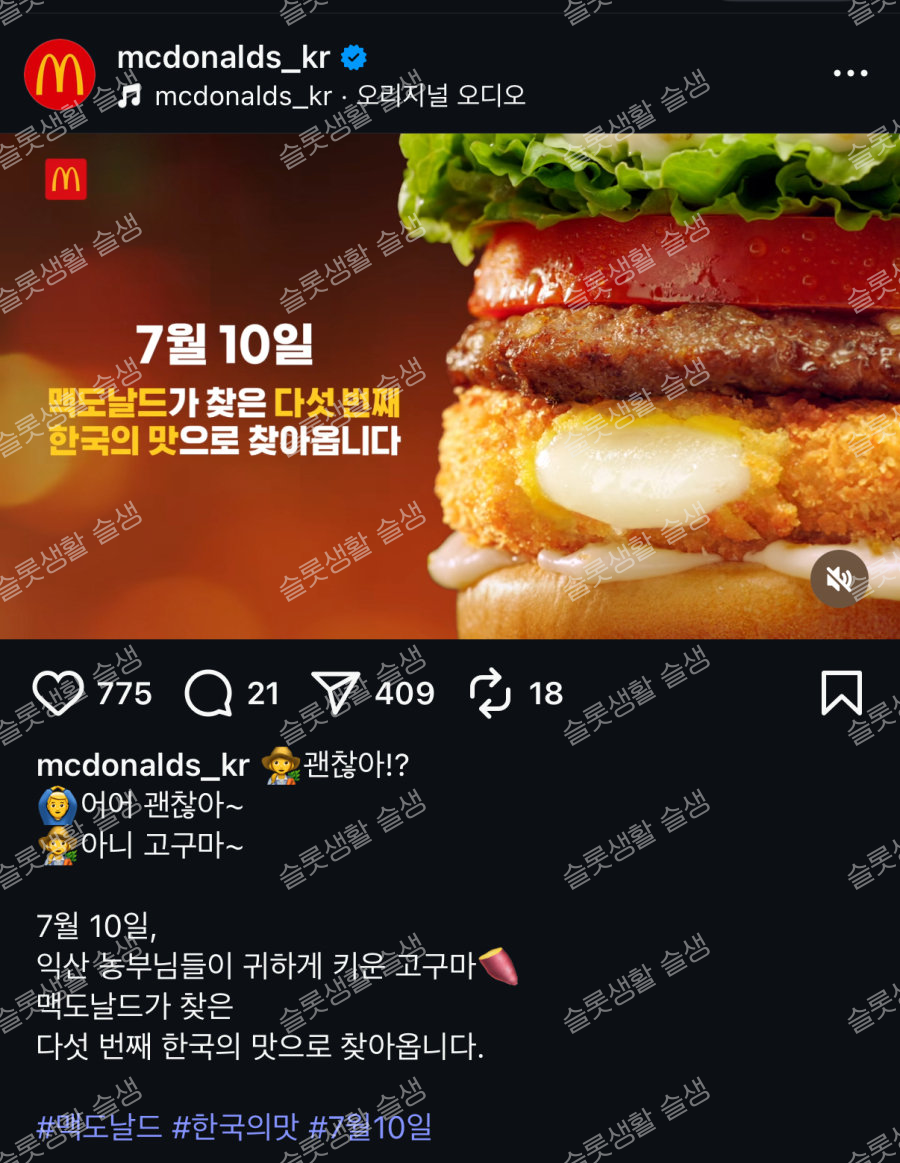Open the mcdonalds_kr profile picture
This screenshot has width=900, height=1163.
60,75
